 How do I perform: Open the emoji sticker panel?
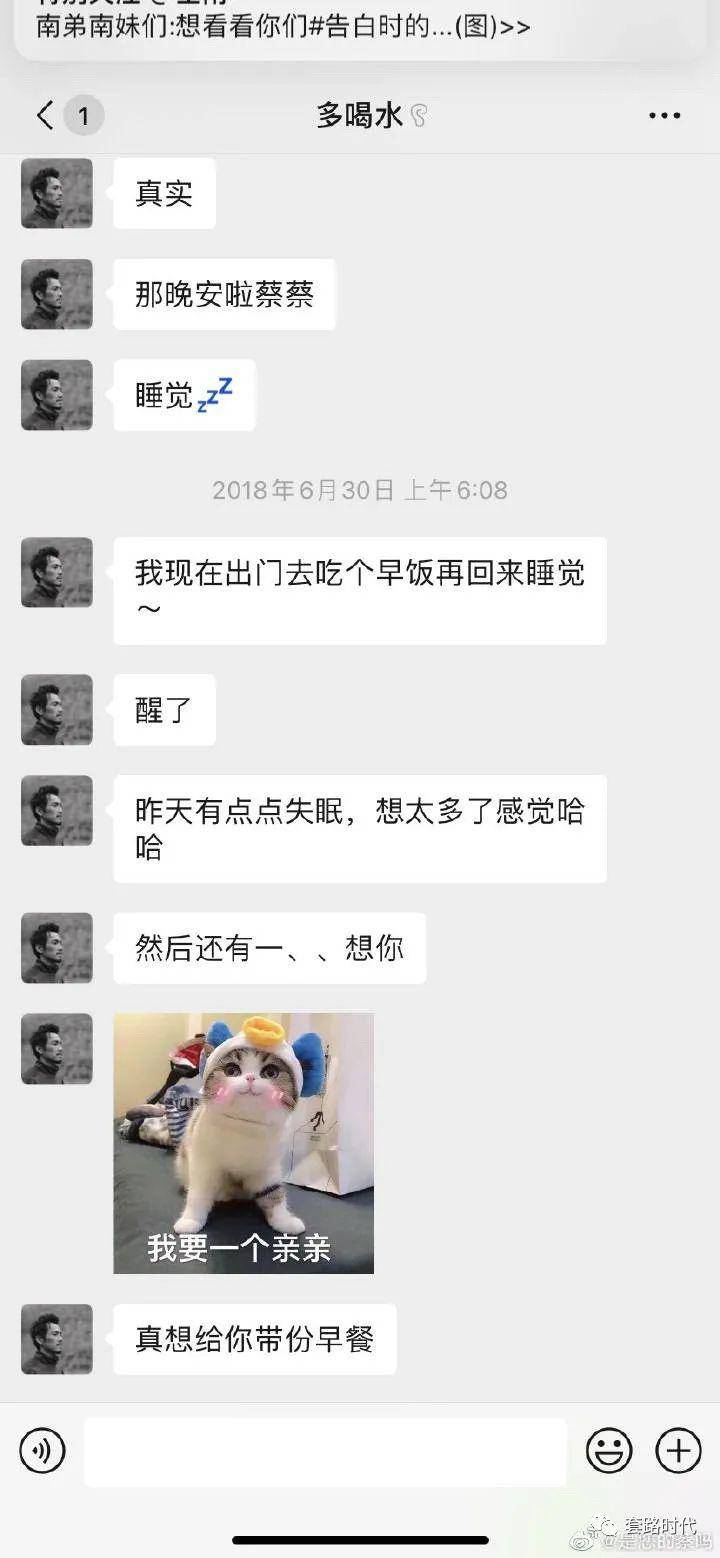click(609, 1451)
